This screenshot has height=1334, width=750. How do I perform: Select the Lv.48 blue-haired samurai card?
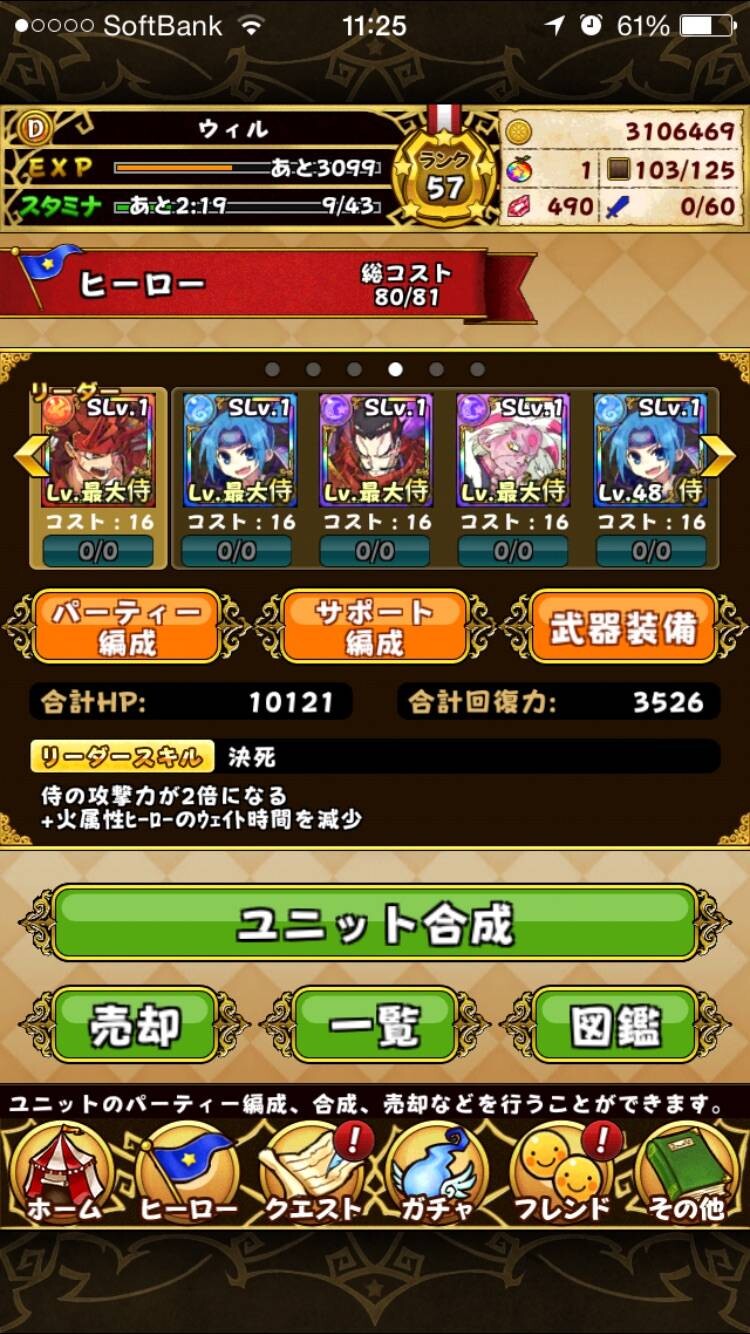click(650, 450)
